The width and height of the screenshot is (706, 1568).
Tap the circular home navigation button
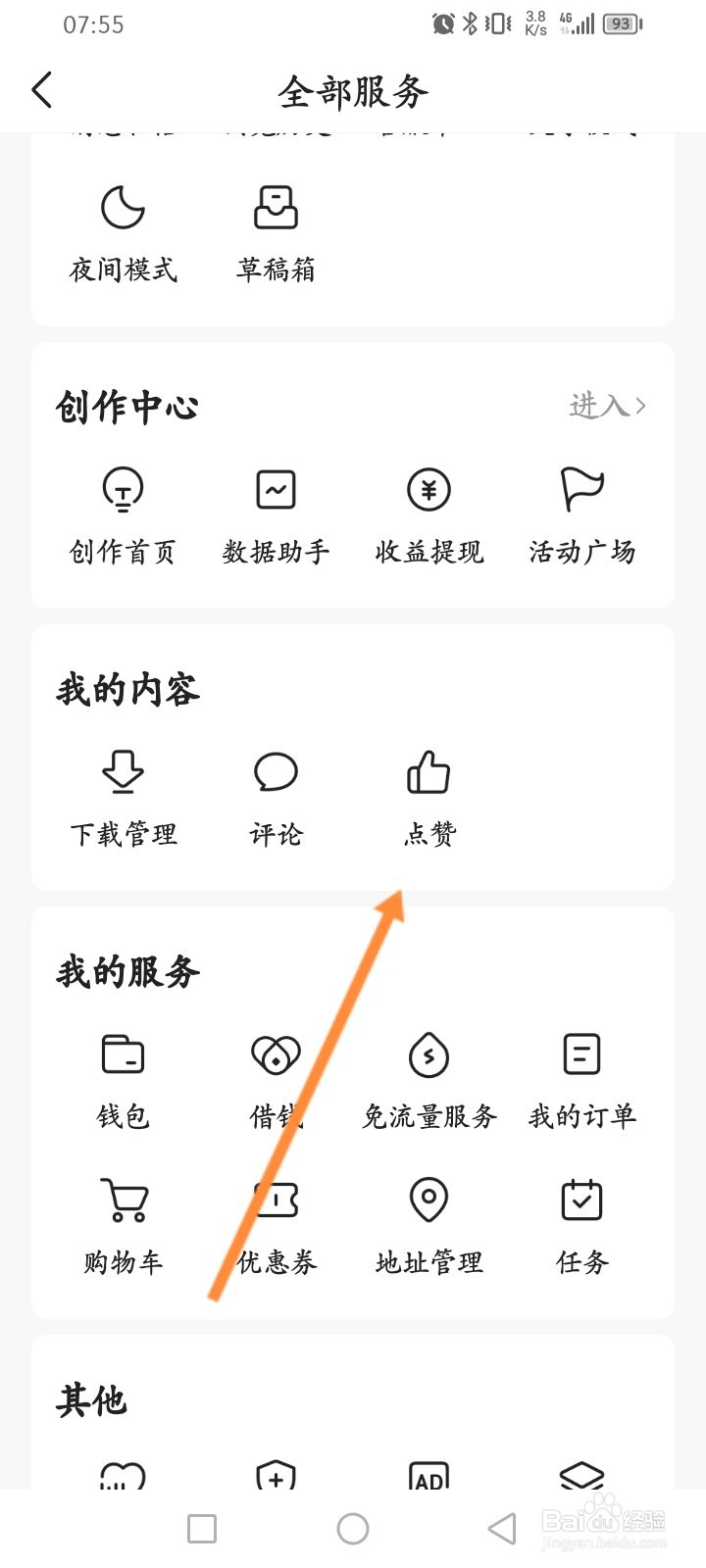(353, 1528)
